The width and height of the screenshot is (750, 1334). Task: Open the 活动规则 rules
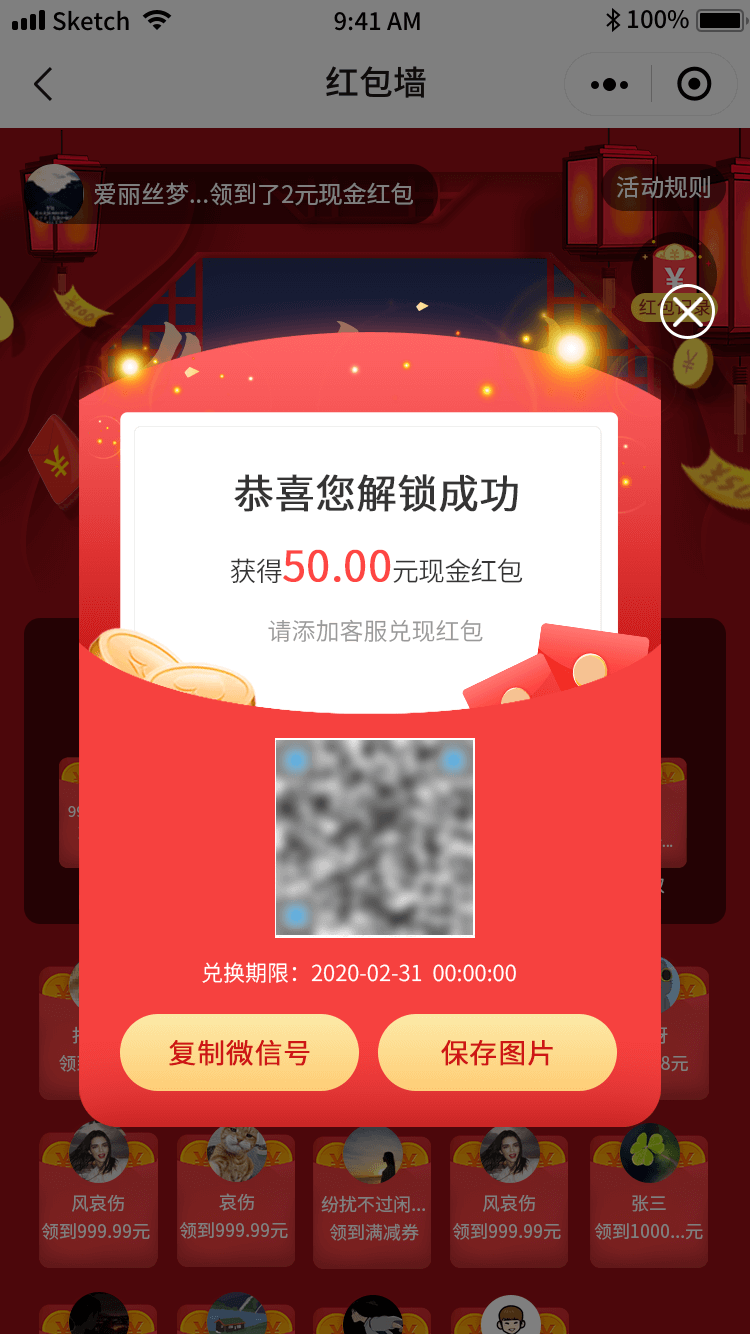click(663, 188)
